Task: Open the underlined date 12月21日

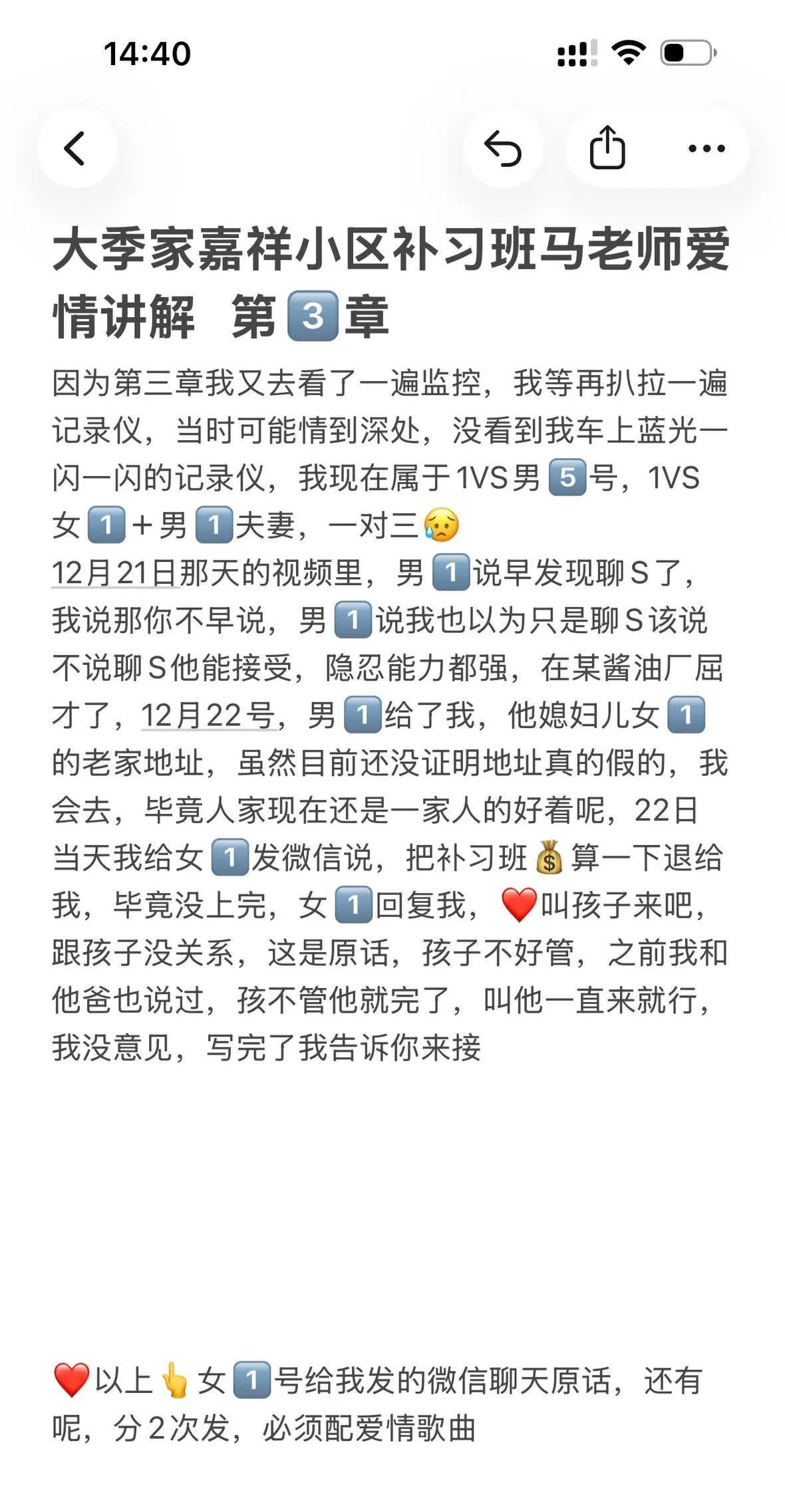Action: tap(116, 572)
